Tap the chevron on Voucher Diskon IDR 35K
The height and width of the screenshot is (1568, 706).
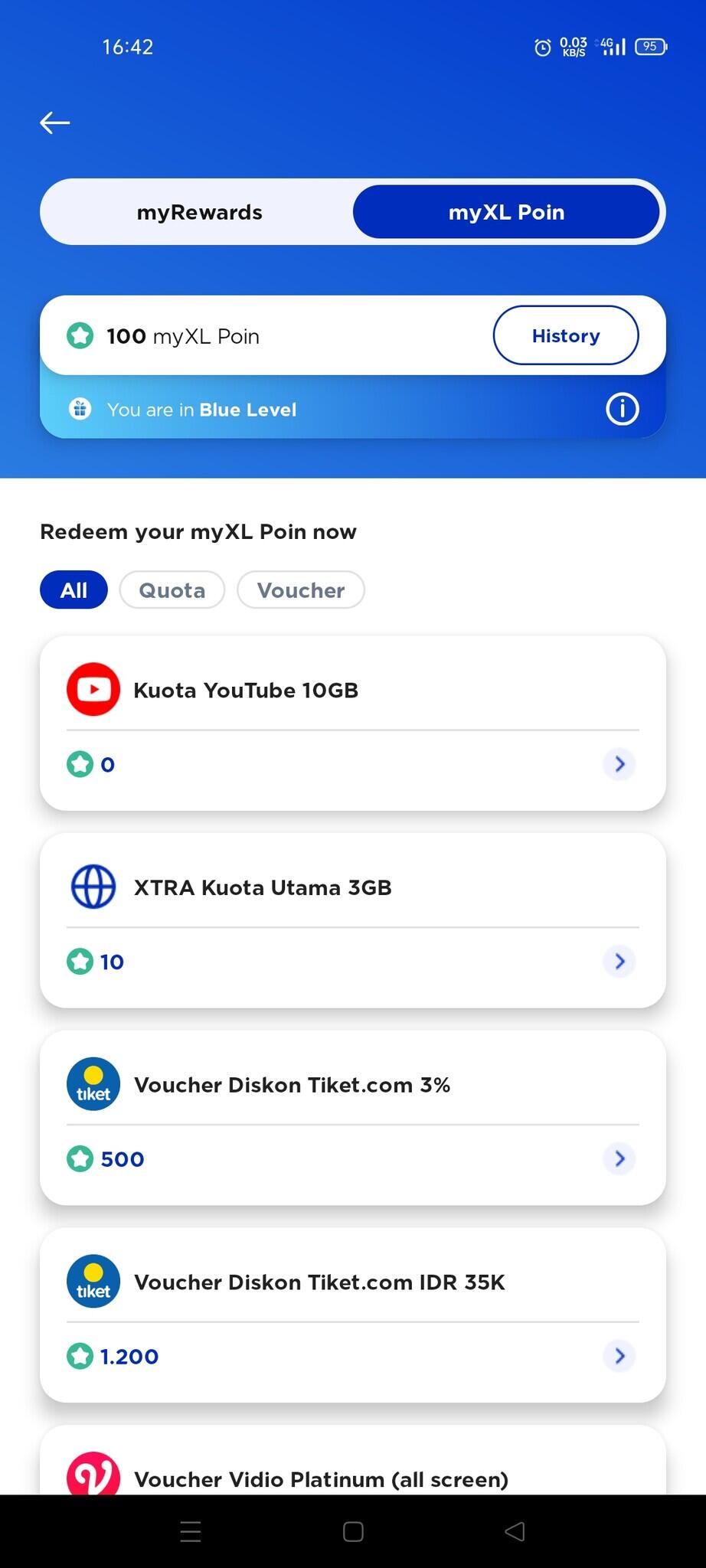coord(619,1356)
